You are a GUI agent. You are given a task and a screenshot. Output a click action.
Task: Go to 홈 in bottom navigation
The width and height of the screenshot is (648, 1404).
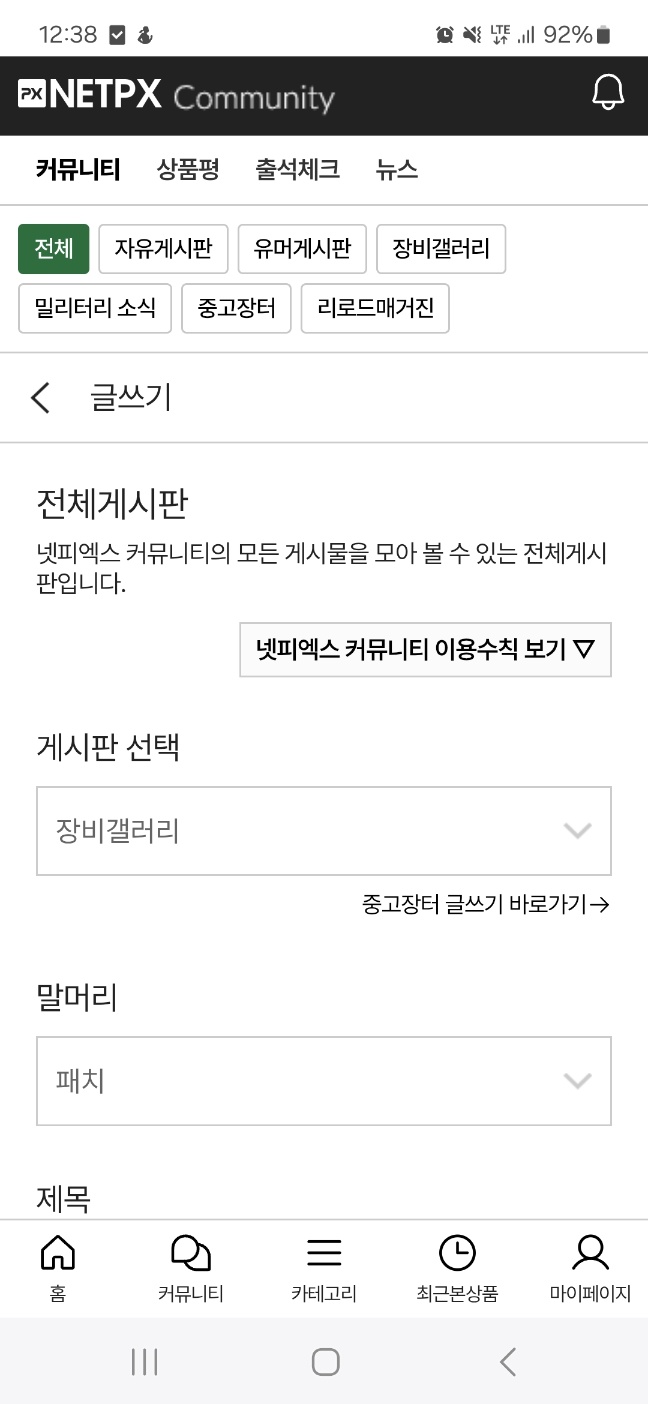pos(57,1267)
